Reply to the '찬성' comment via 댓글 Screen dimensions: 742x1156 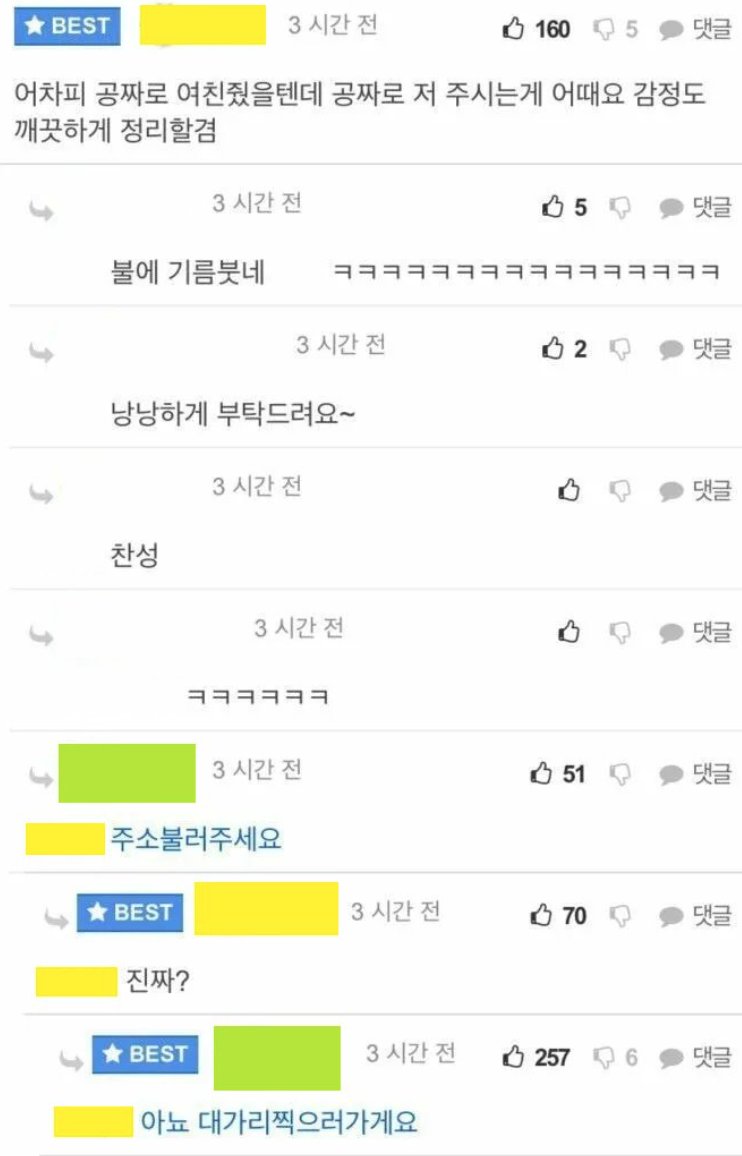696,490
